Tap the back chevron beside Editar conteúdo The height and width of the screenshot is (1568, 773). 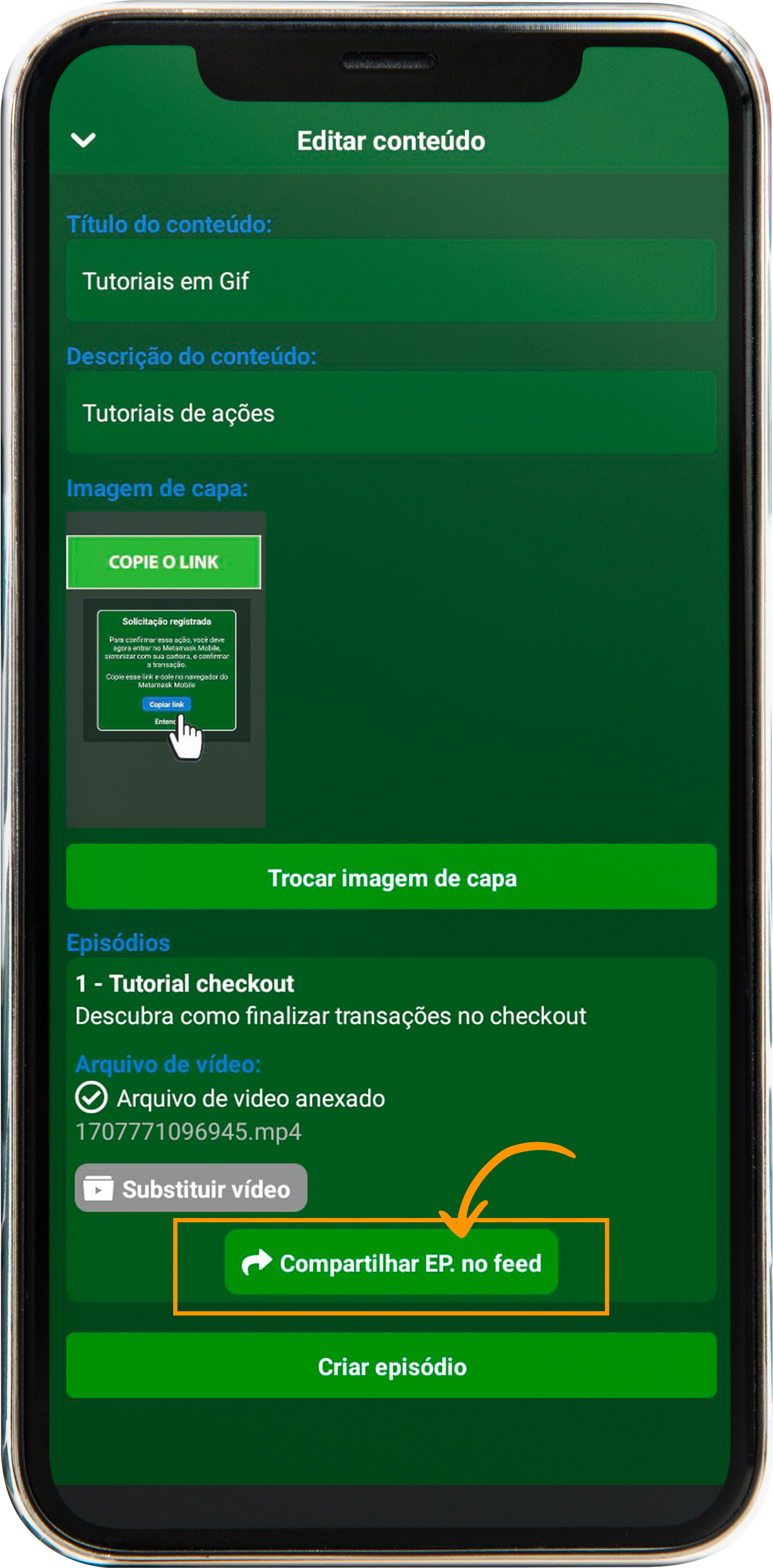click(x=83, y=141)
